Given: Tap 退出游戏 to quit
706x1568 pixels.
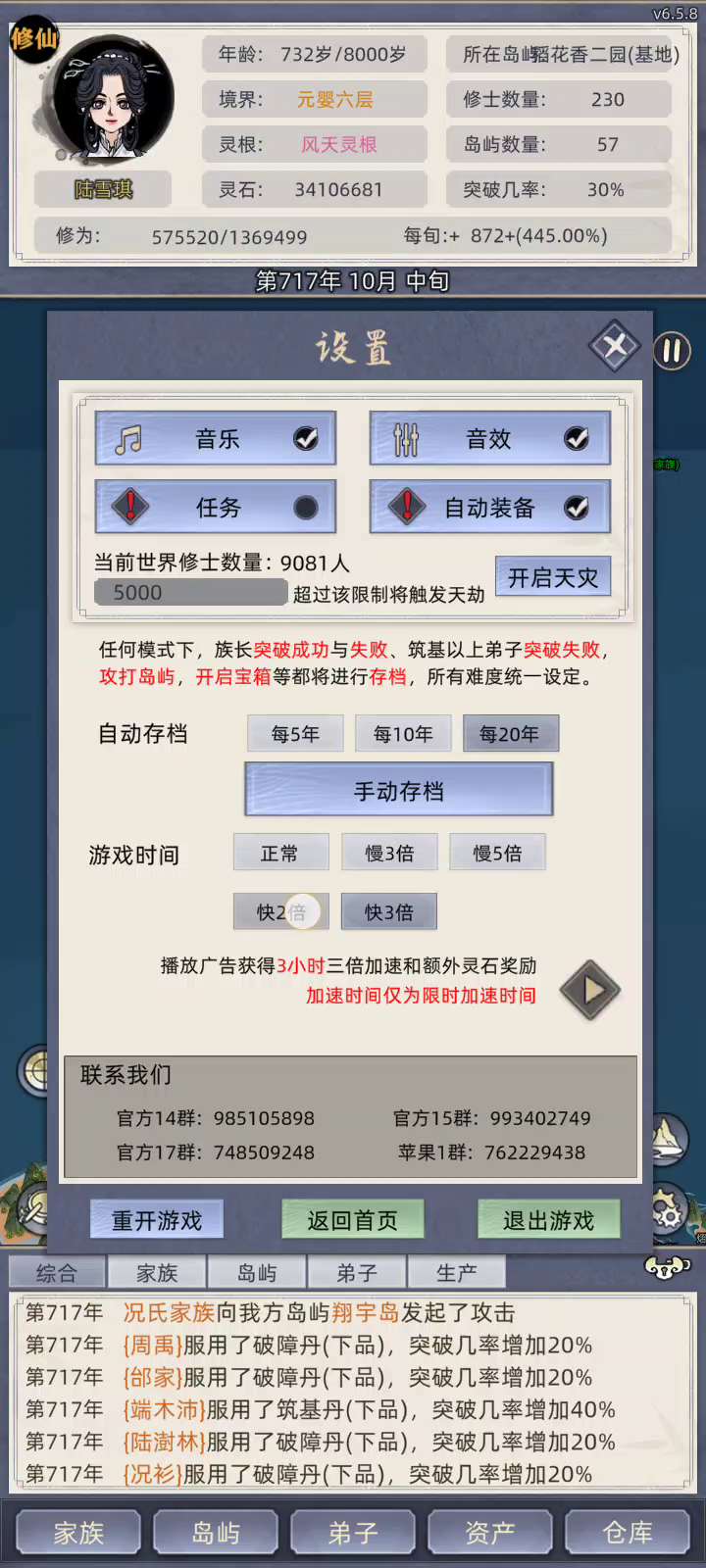Looking at the screenshot, I should 549,1220.
